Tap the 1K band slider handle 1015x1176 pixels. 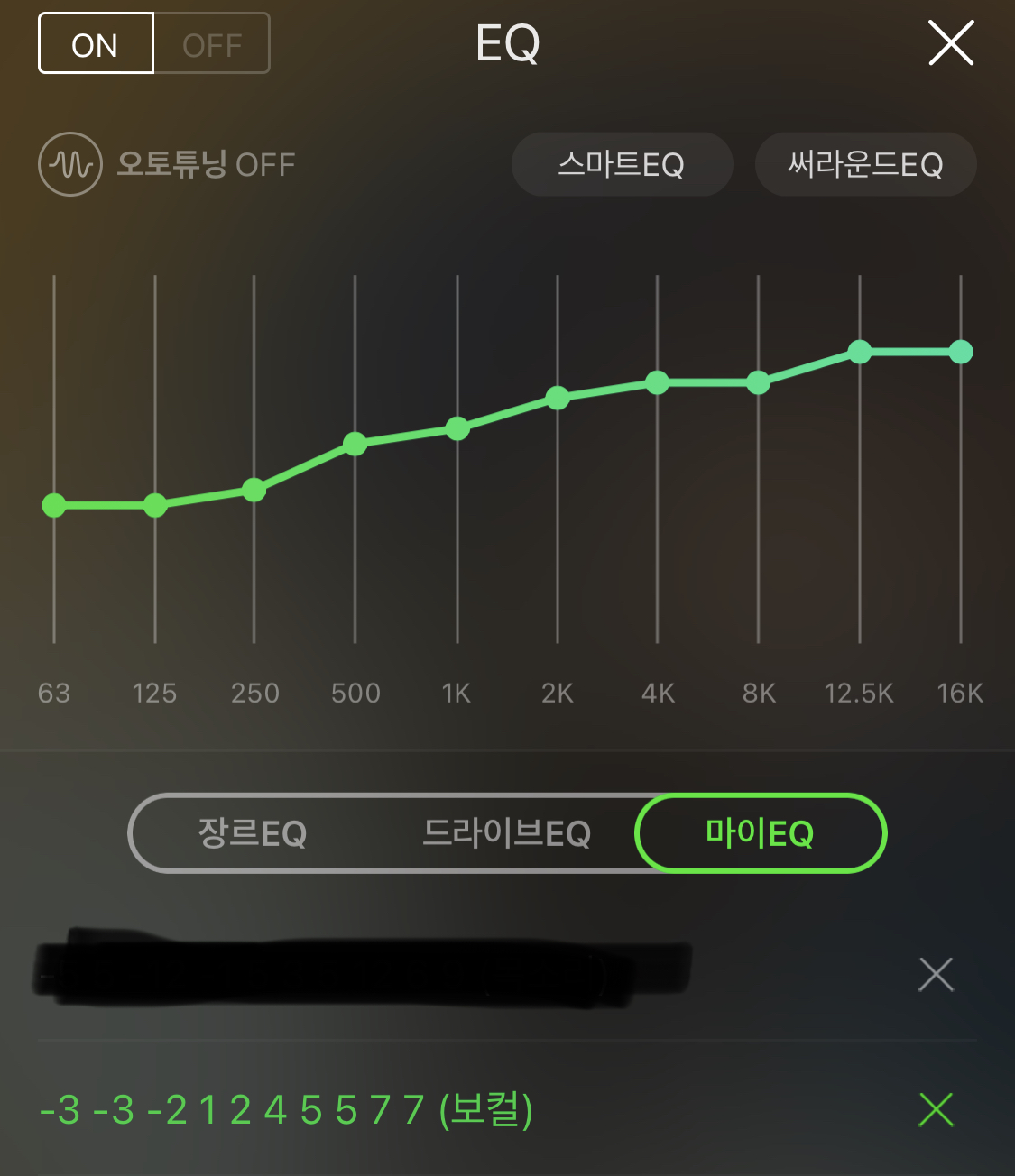457,429
